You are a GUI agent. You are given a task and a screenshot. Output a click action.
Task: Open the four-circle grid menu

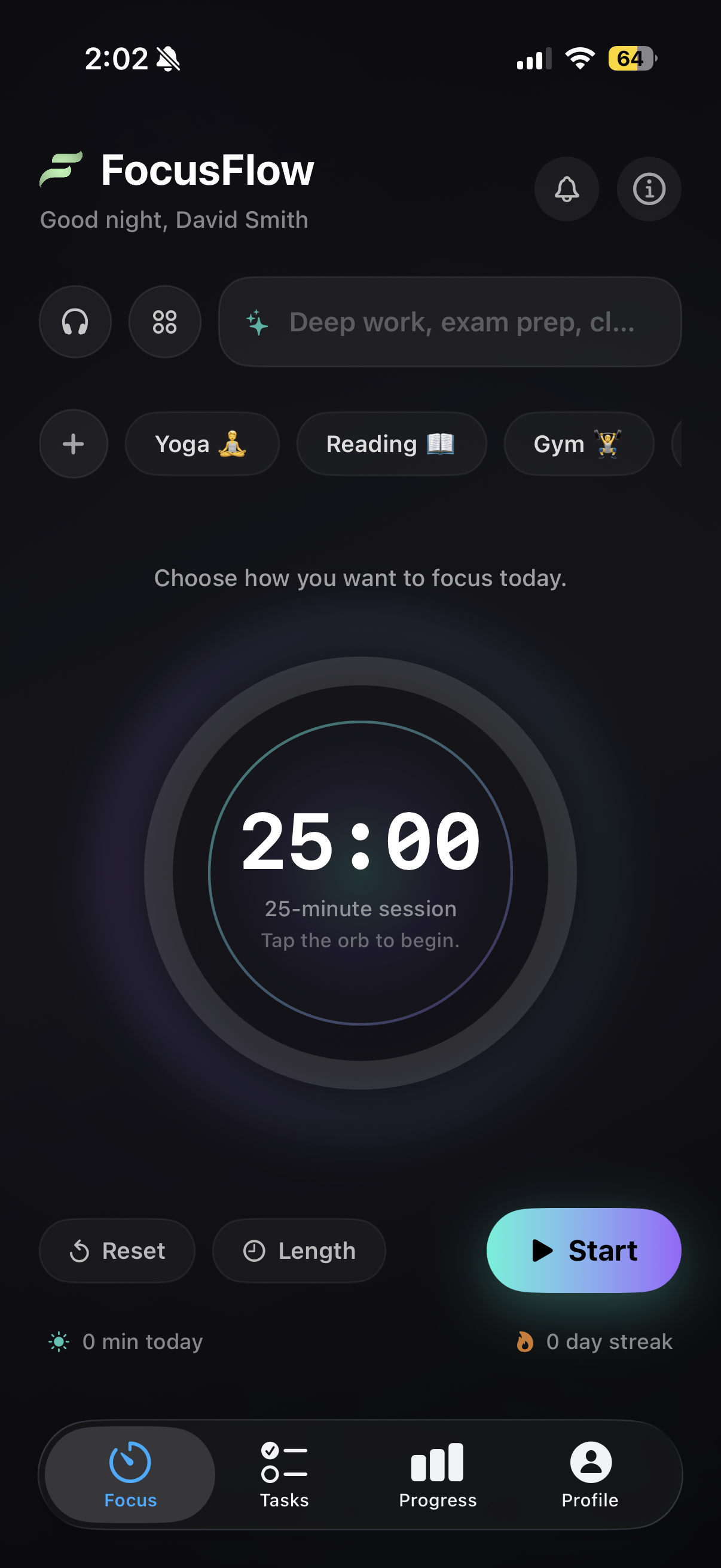coord(165,322)
